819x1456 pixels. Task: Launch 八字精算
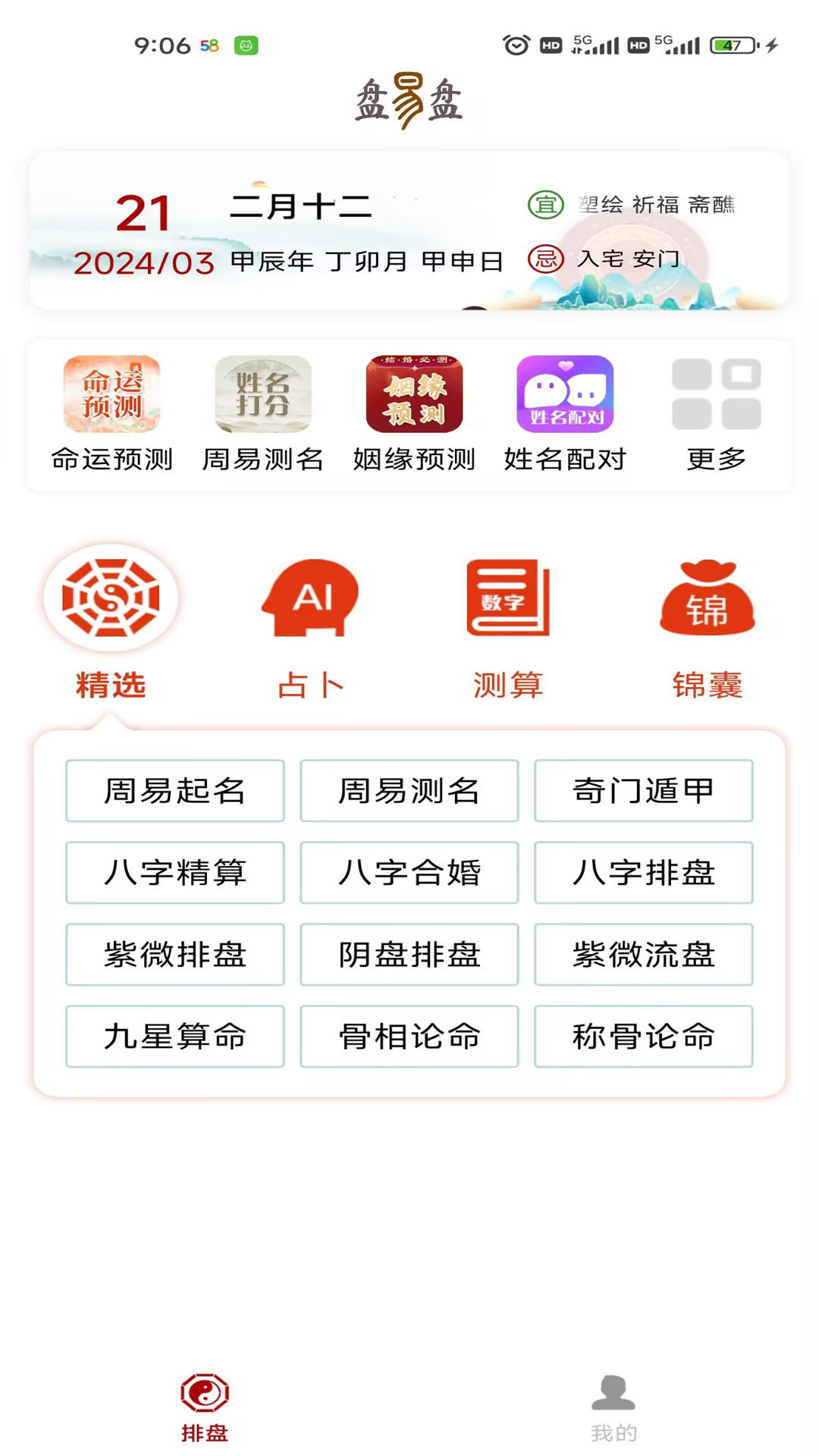click(x=175, y=873)
